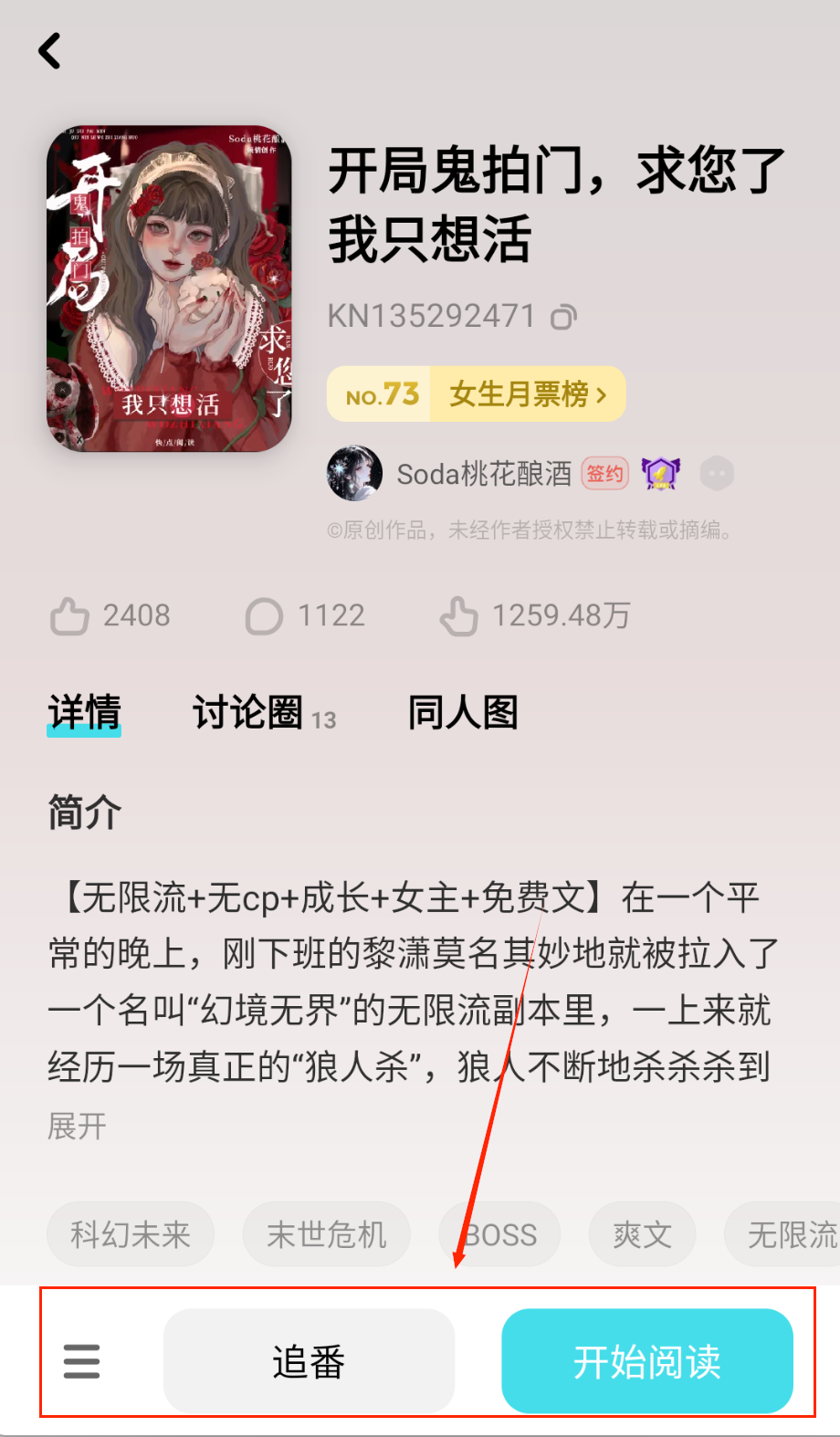Select the 详情 tab
This screenshot has height=1437, width=840.
pos(84,713)
